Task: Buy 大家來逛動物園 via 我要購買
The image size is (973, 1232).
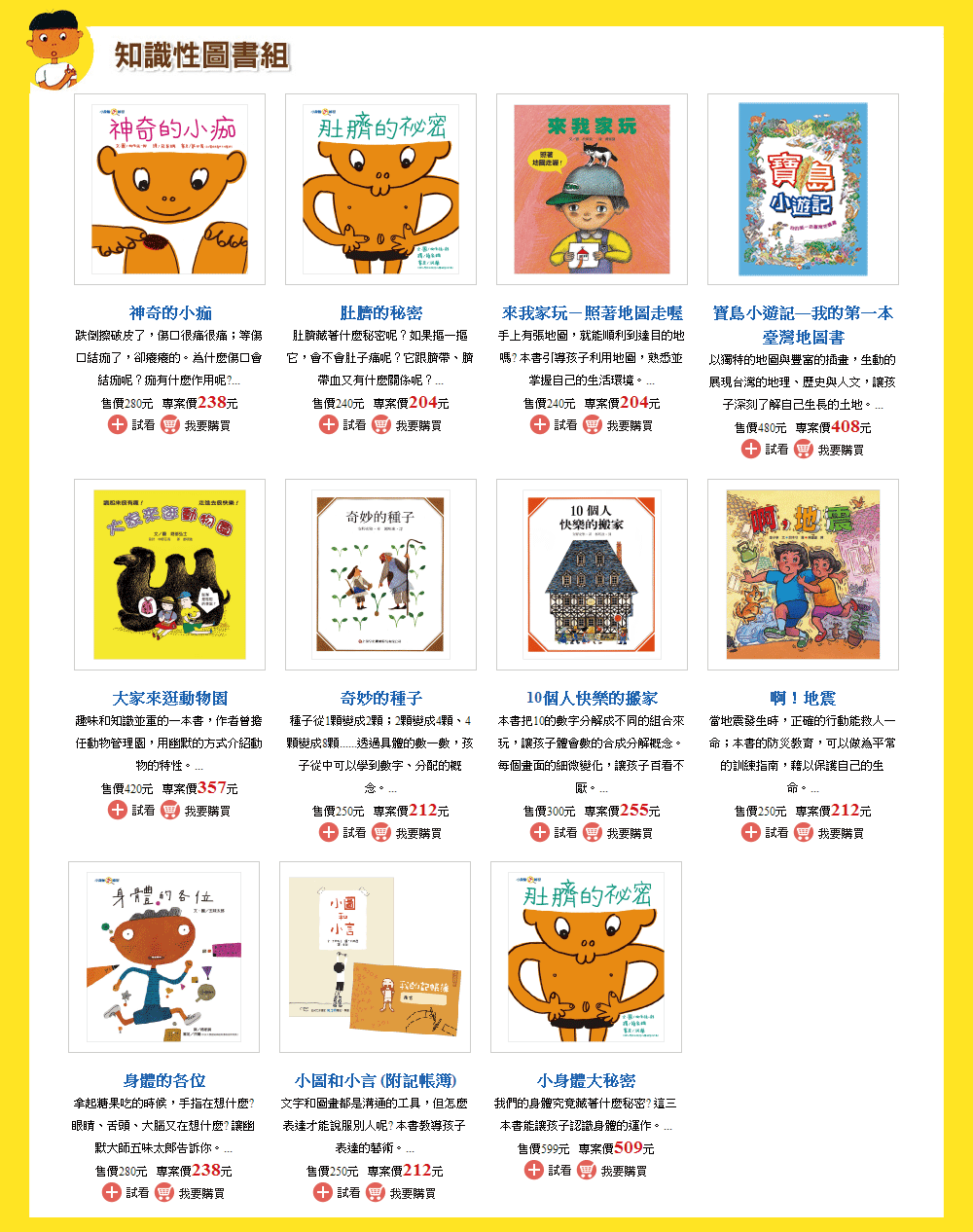Action: pyautogui.click(x=196, y=811)
